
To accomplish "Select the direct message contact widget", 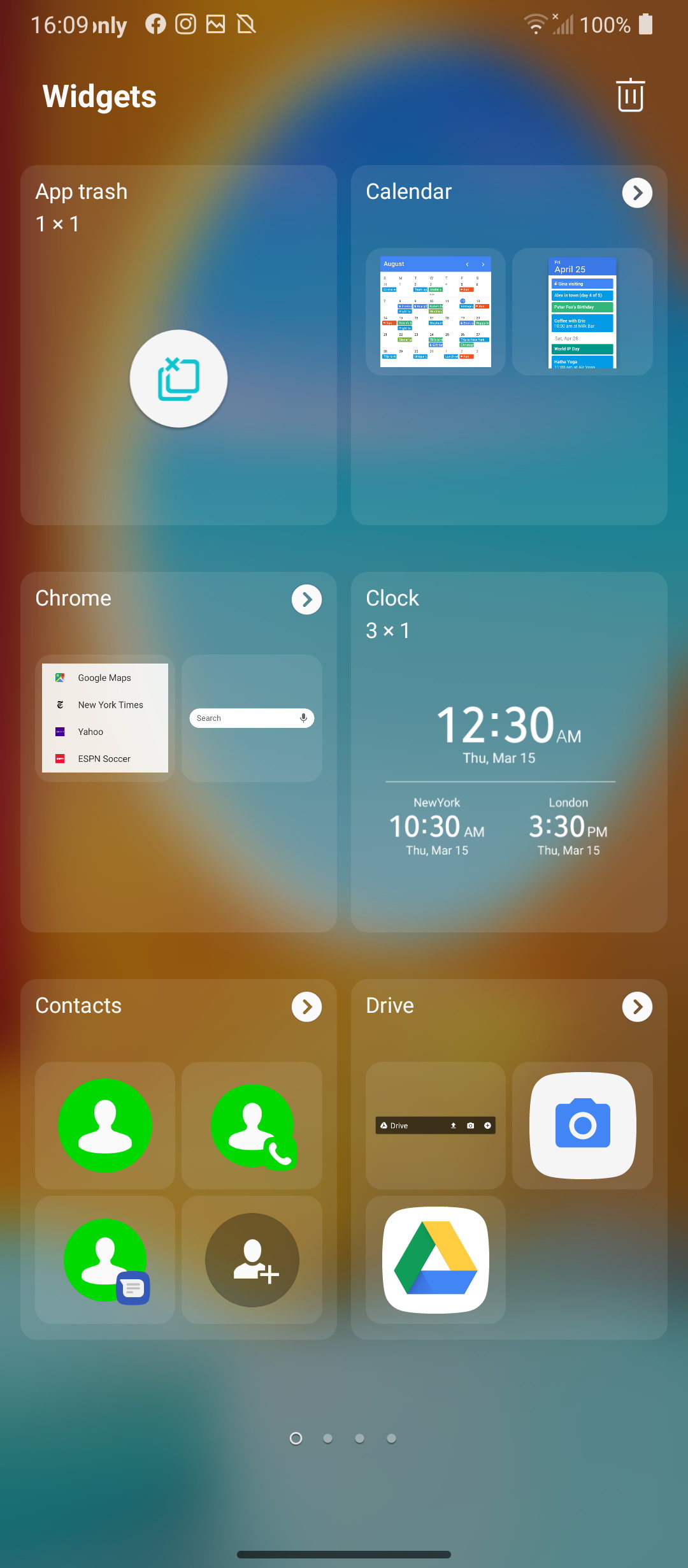I will [105, 1260].
